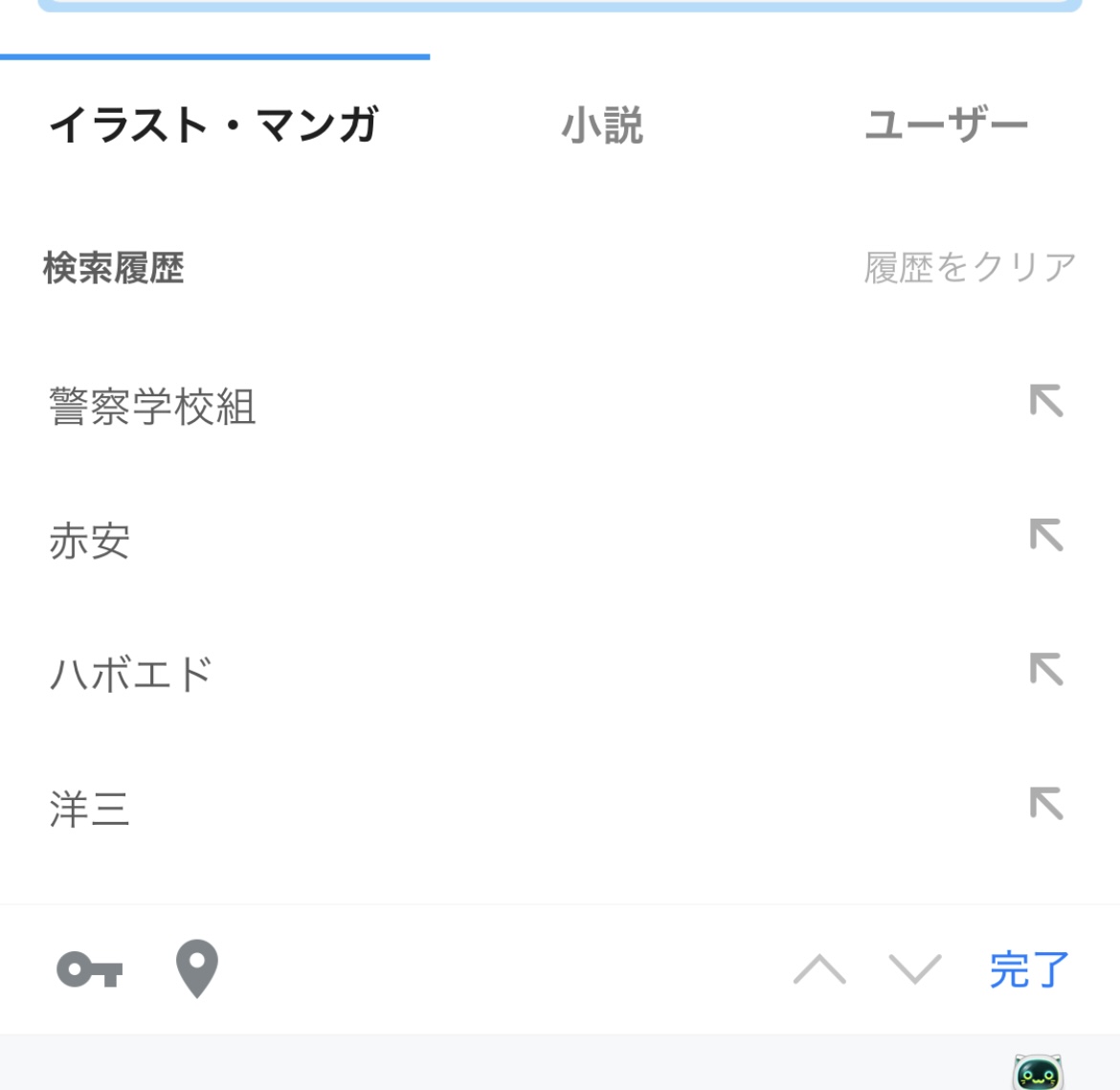Search for 洋三 from history
Screen dimensions: 1120x1090
(90, 809)
